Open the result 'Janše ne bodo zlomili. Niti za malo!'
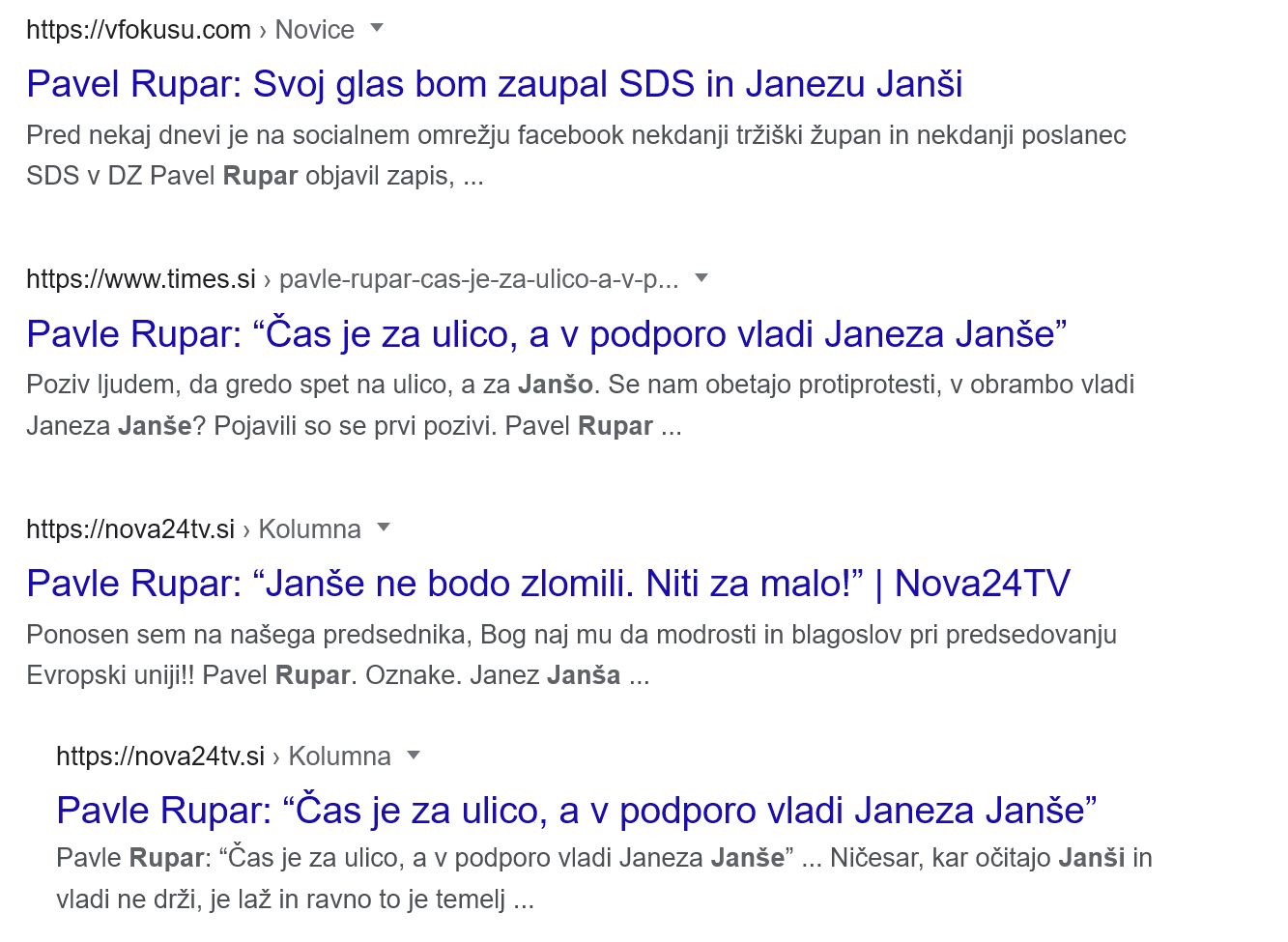 pos(547,584)
